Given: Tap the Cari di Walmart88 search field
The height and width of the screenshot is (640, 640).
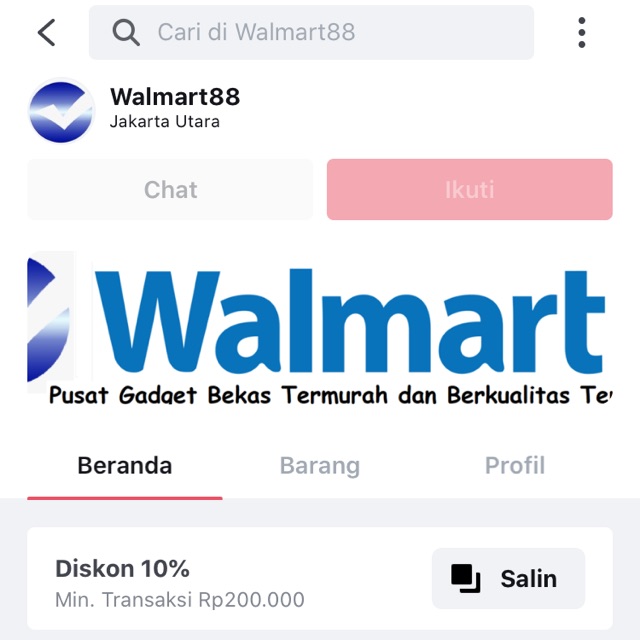Looking at the screenshot, I should (x=311, y=33).
